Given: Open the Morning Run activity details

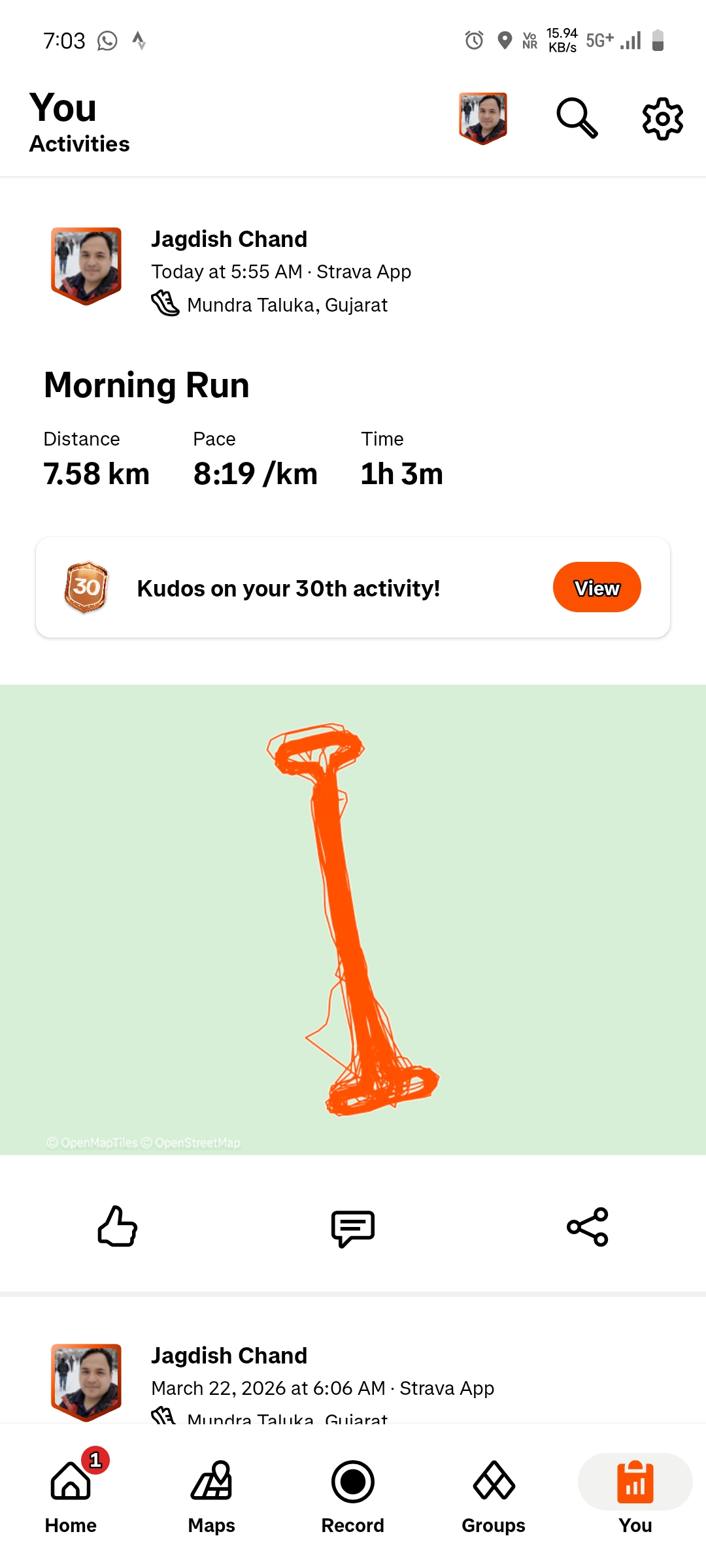Looking at the screenshot, I should [146, 385].
